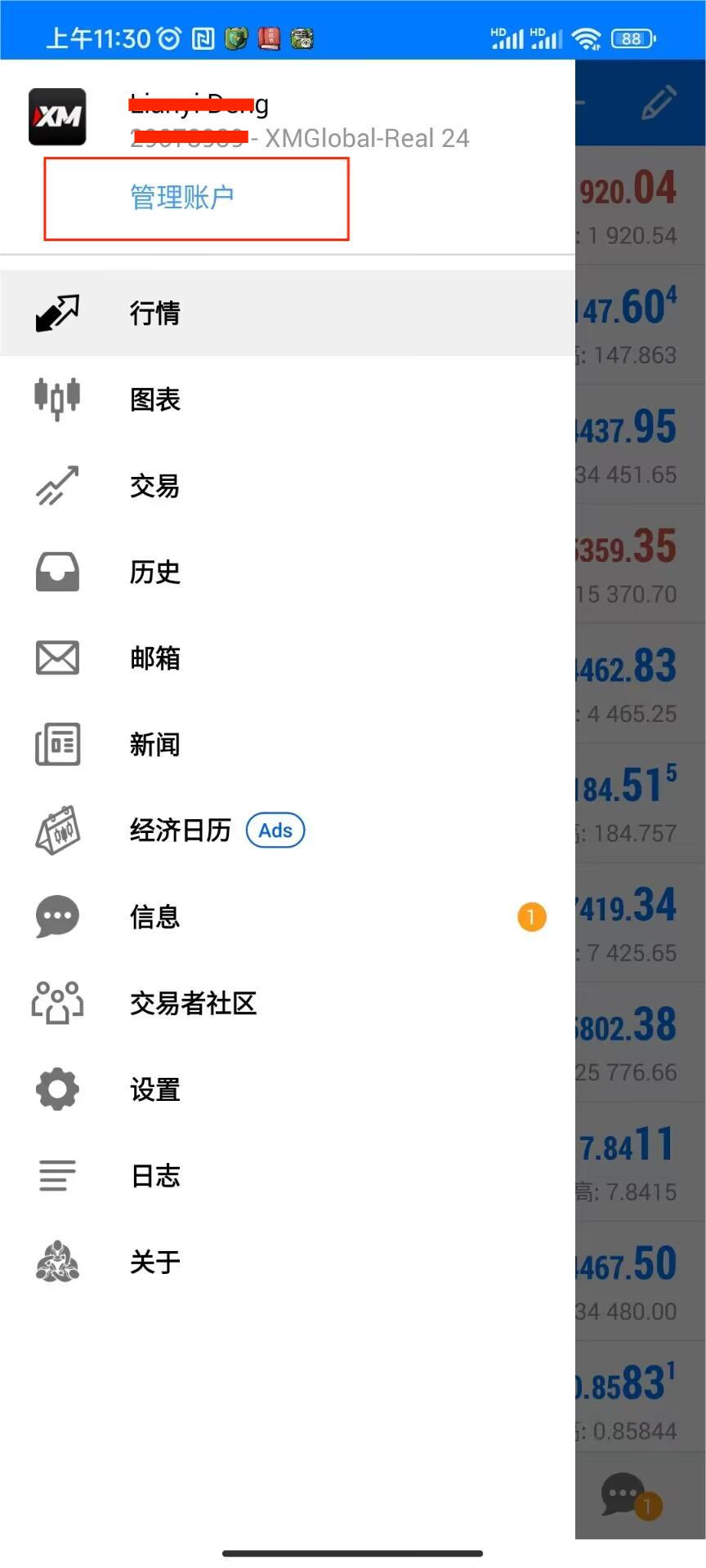Viewport: 706px width, 1568px height.
Task: Tap the 经济日历 calendar icon
Action: point(56,830)
